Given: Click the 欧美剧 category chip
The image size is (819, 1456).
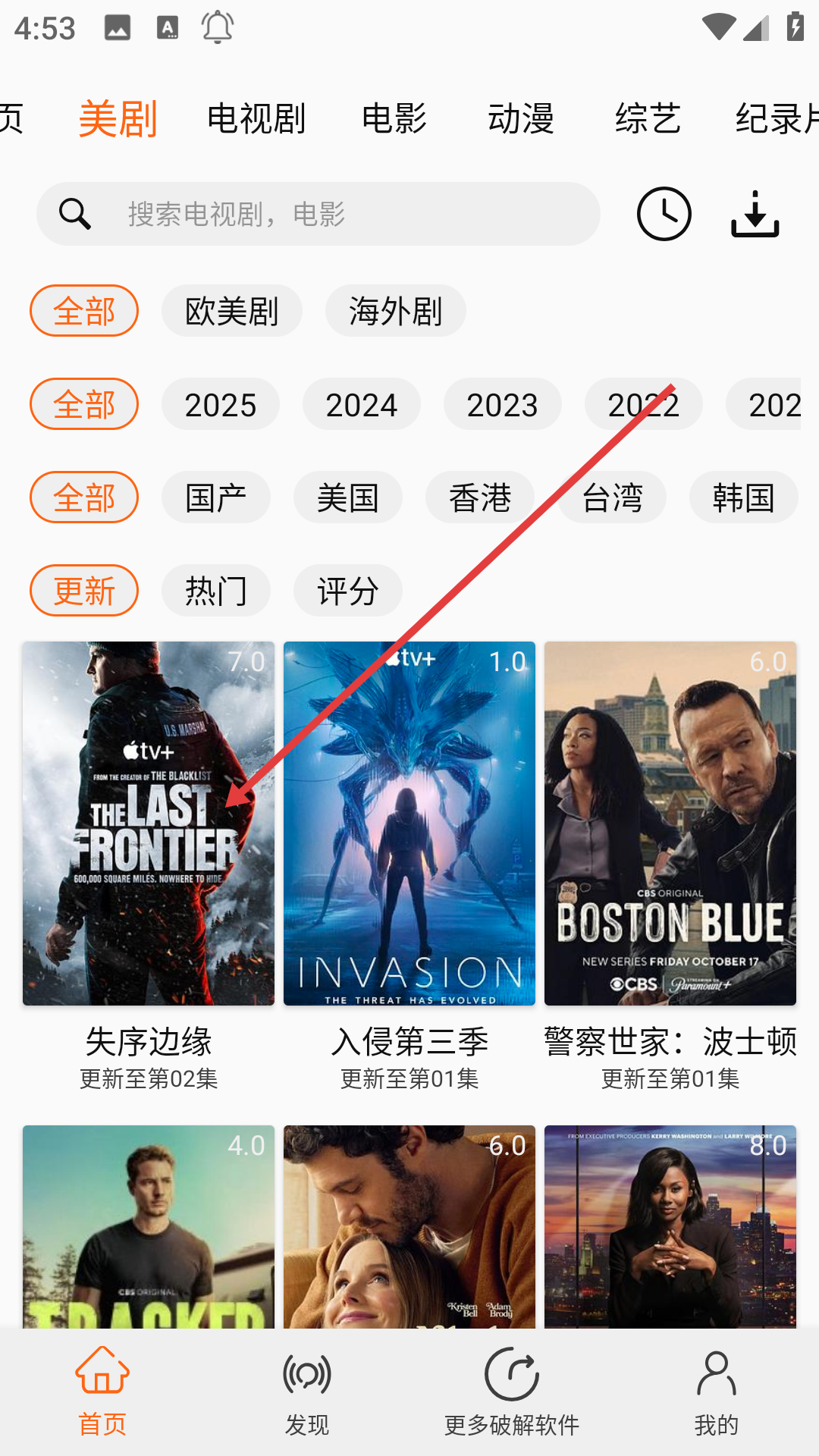Looking at the screenshot, I should (x=232, y=310).
